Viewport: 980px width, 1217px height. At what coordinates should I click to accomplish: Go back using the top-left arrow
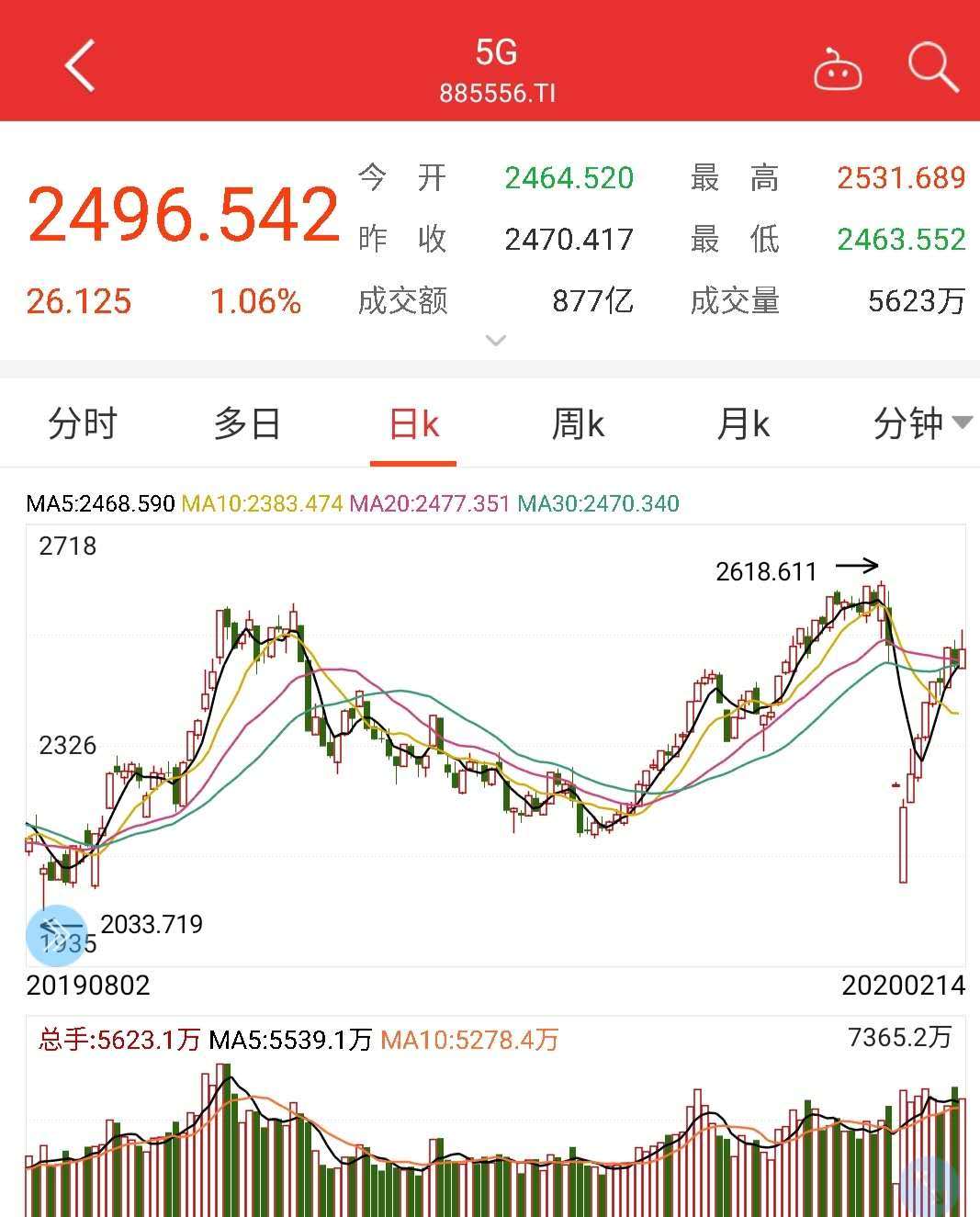click(80, 65)
